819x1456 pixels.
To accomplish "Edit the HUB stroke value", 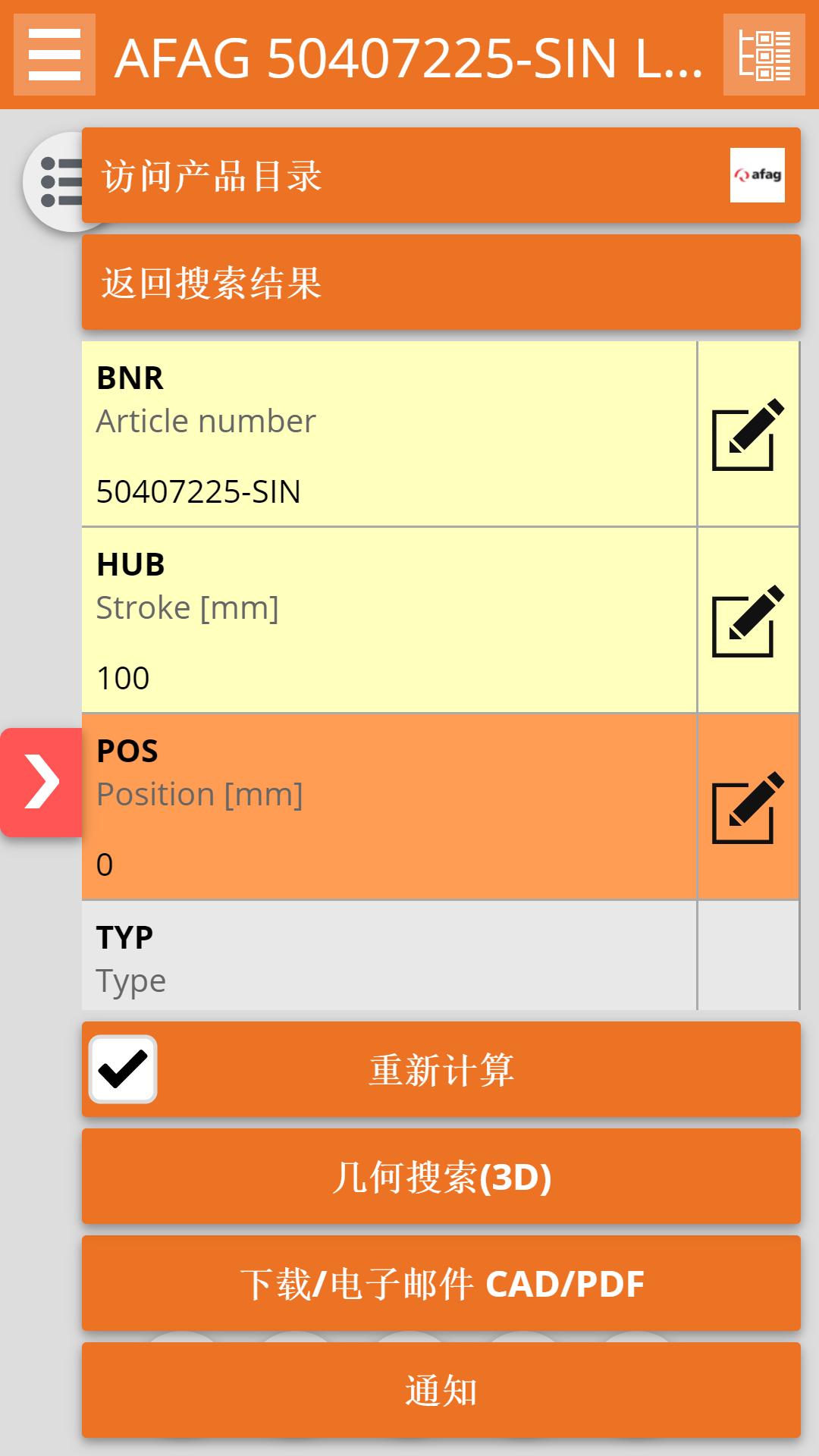I will point(747,621).
